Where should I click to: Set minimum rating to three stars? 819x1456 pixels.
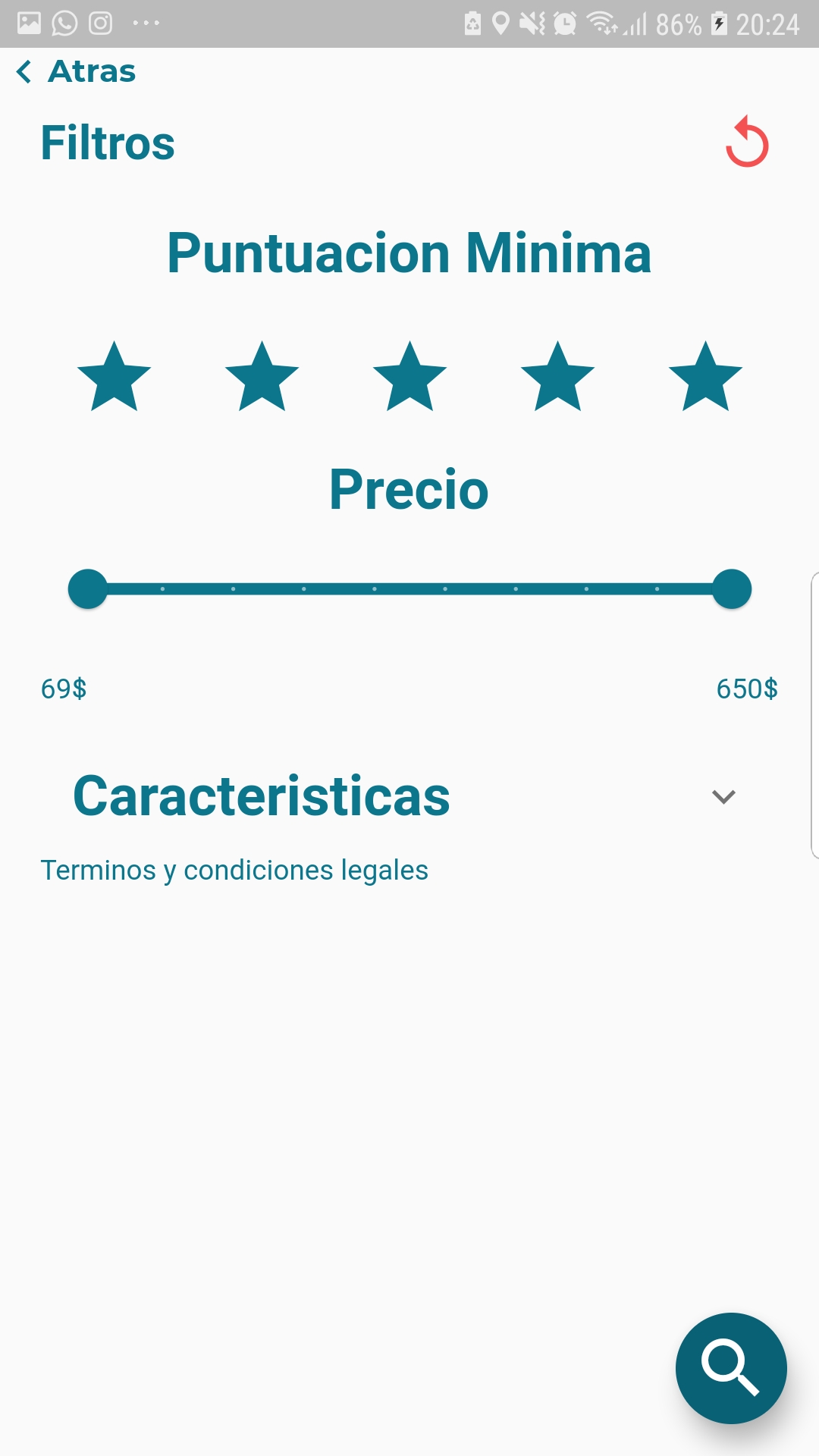(410, 377)
